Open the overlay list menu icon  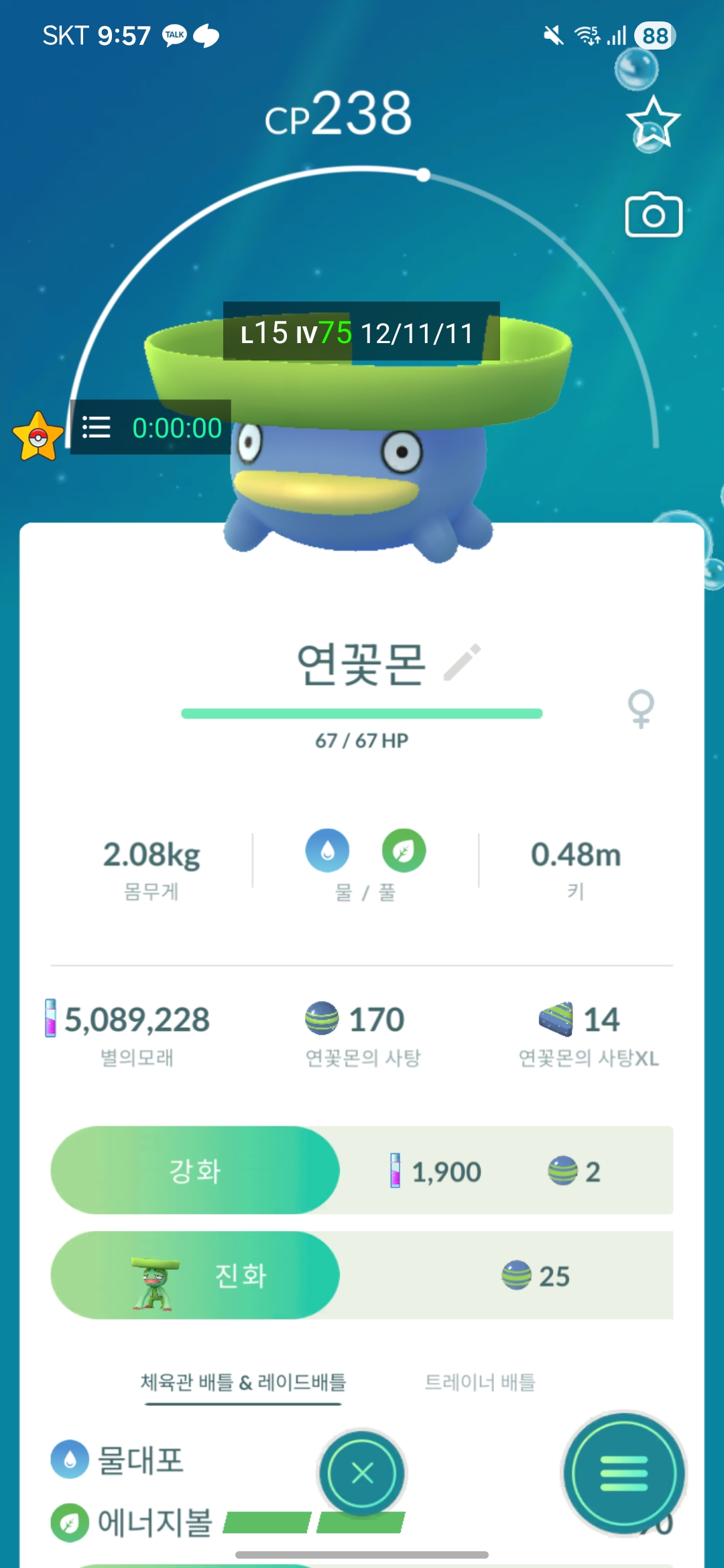[x=97, y=428]
